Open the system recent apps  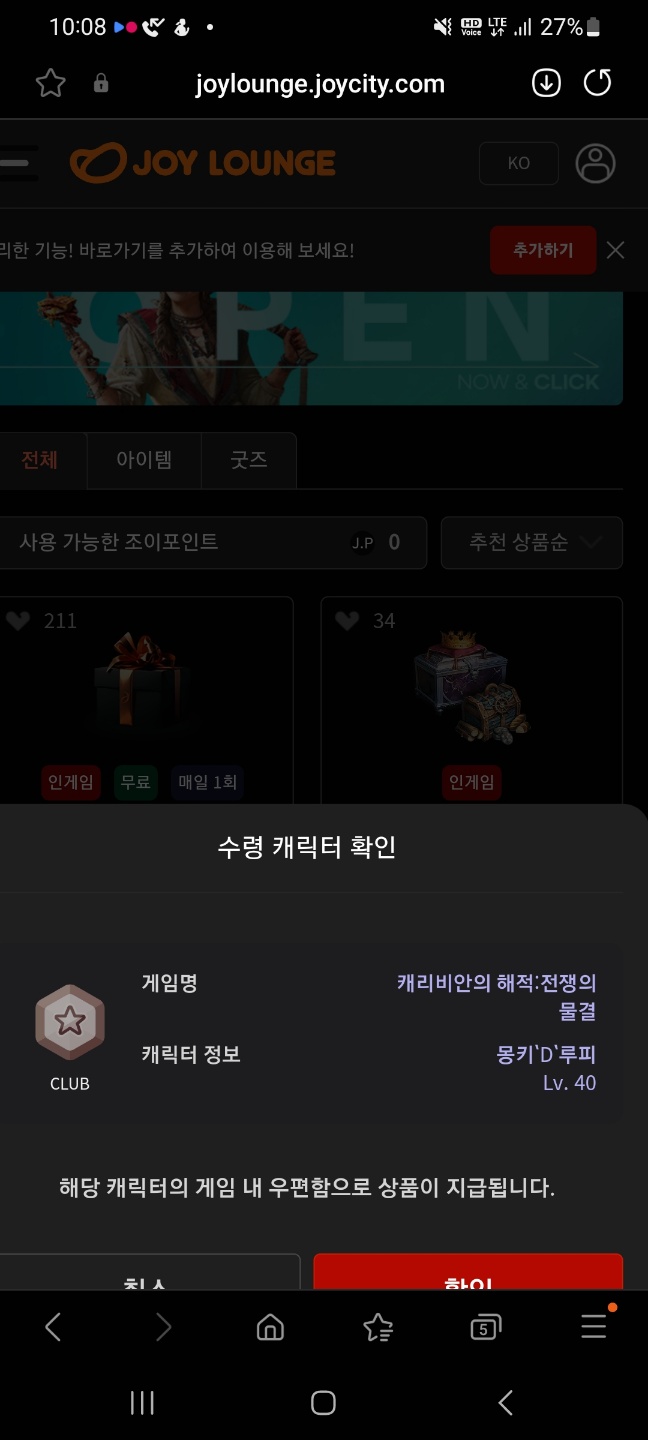[142, 1403]
